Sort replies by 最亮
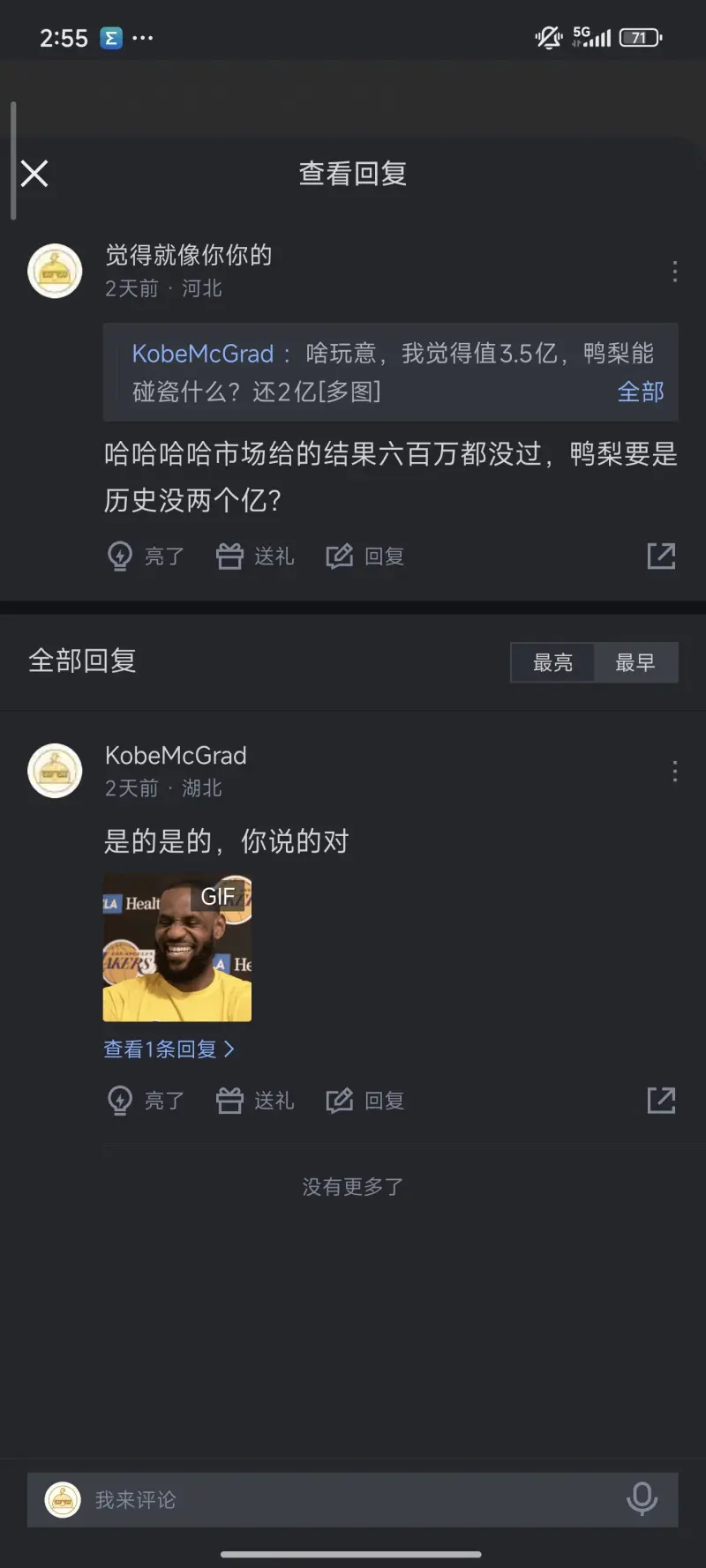The image size is (706, 1568). [552, 662]
